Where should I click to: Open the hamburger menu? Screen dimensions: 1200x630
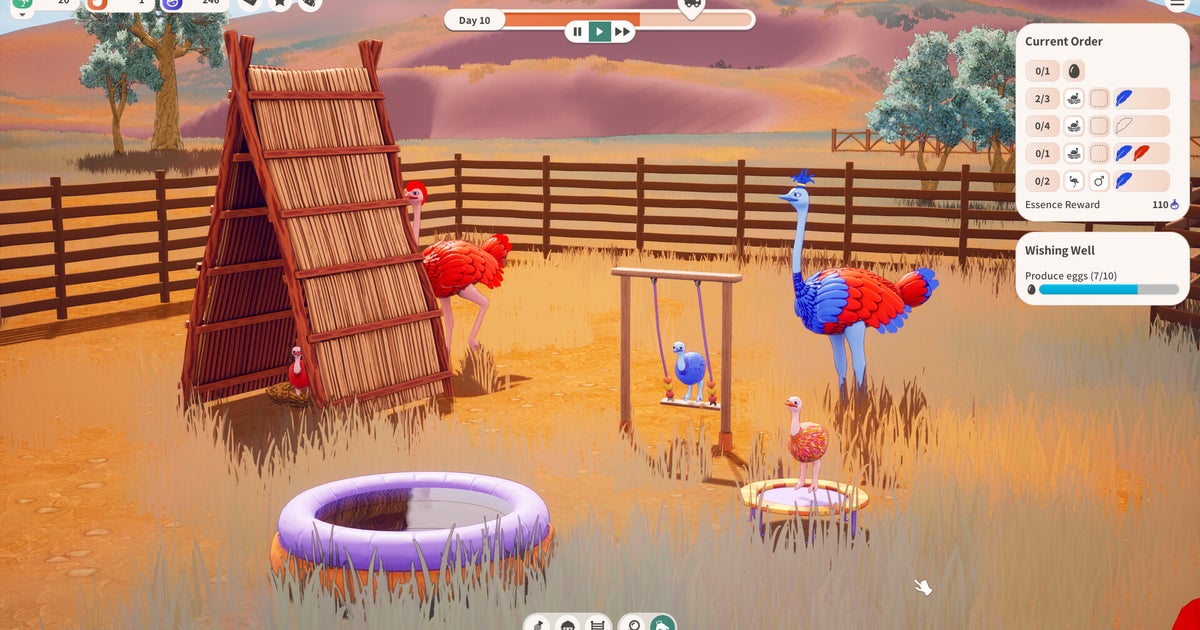point(1177,4)
